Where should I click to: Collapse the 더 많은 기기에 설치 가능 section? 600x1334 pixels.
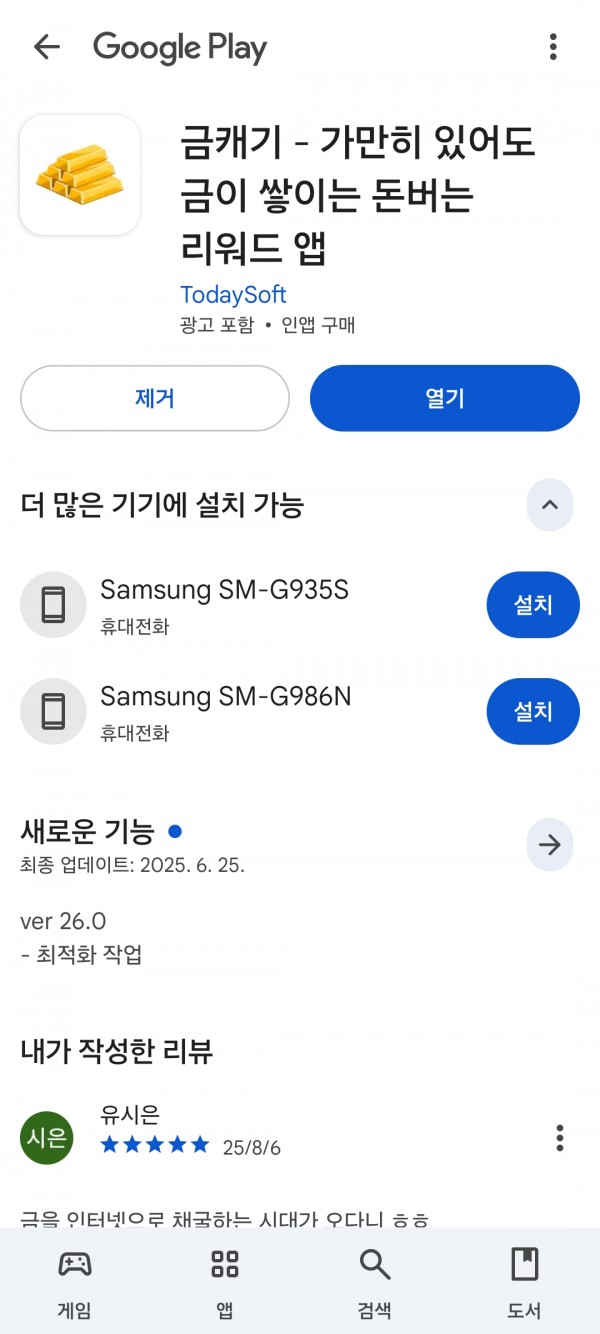pyautogui.click(x=550, y=504)
